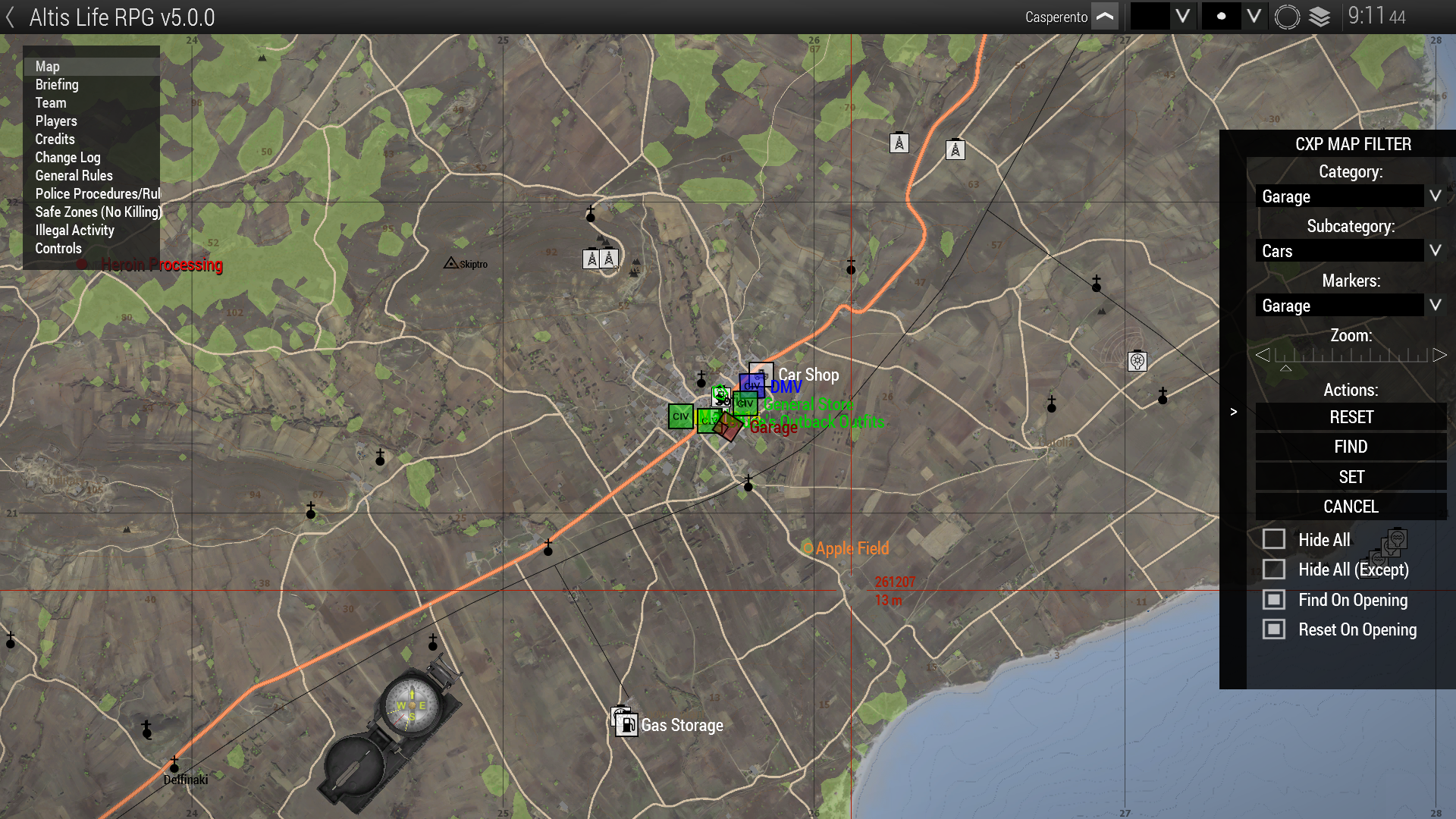Expand the Subcategory dropdown showing Cars
This screenshot has height=819, width=1456.
[1435, 251]
